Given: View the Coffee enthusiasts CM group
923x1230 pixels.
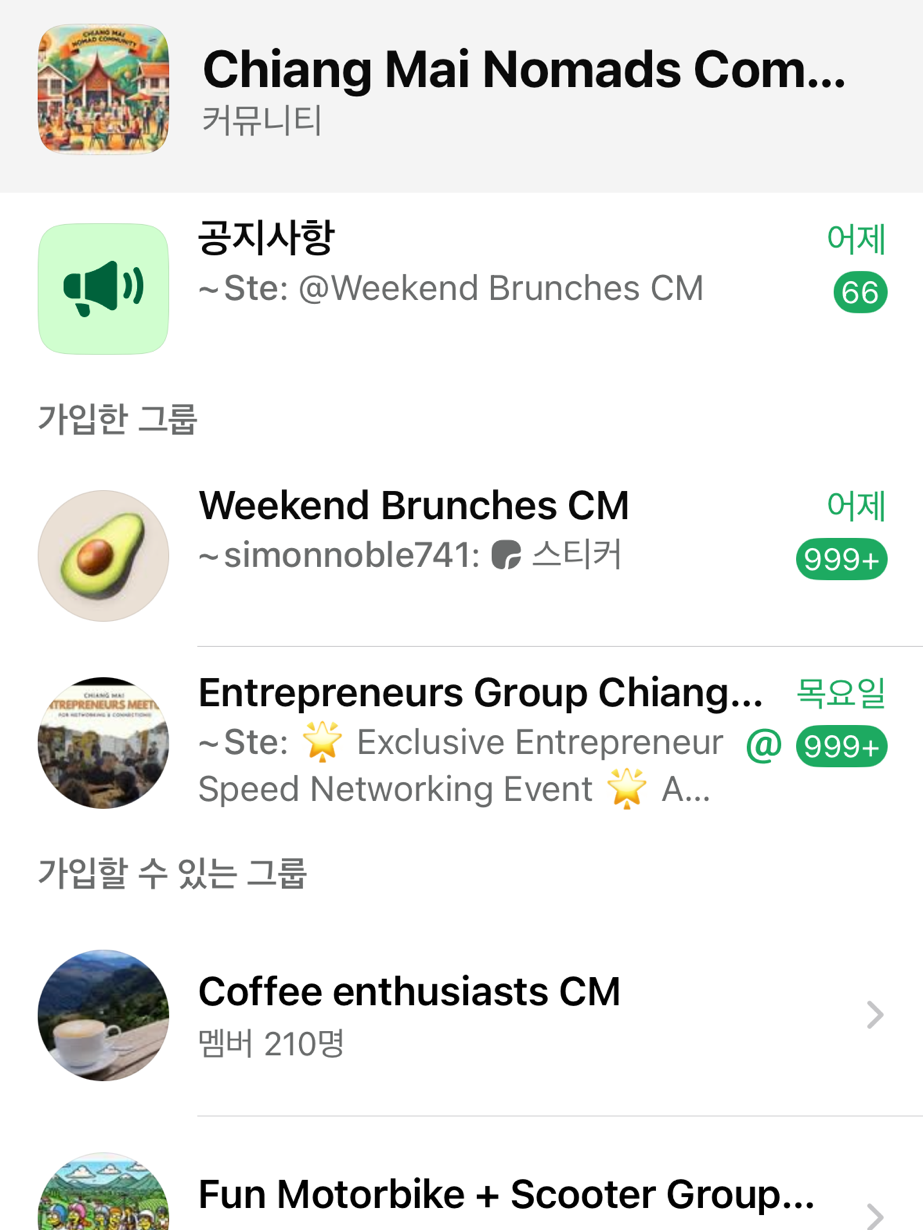Looking at the screenshot, I should click(x=460, y=1014).
